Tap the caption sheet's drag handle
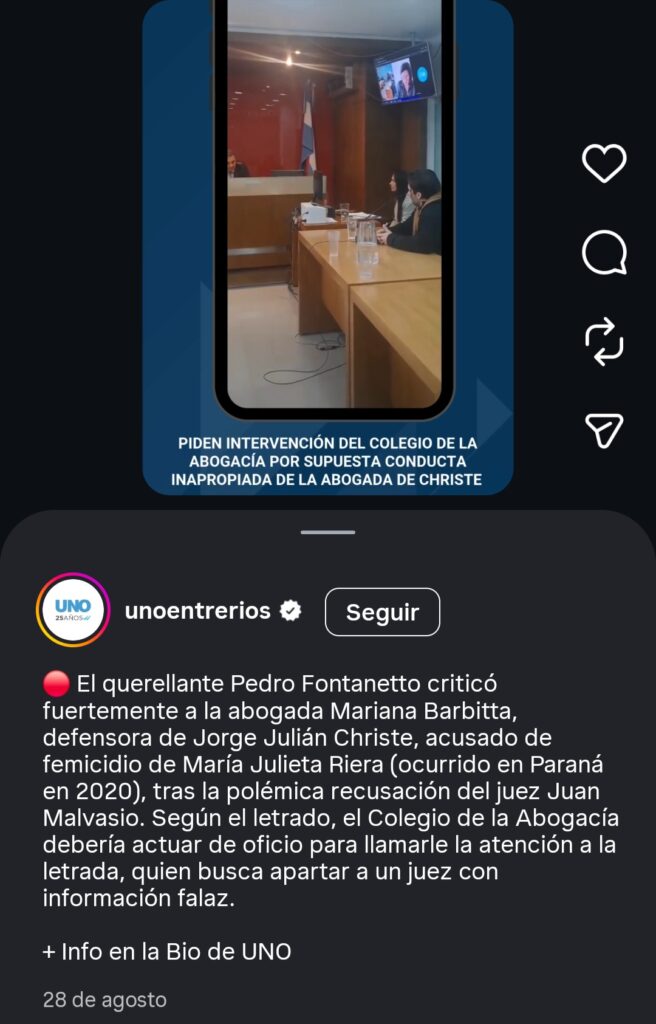The image size is (656, 1024). point(328,532)
